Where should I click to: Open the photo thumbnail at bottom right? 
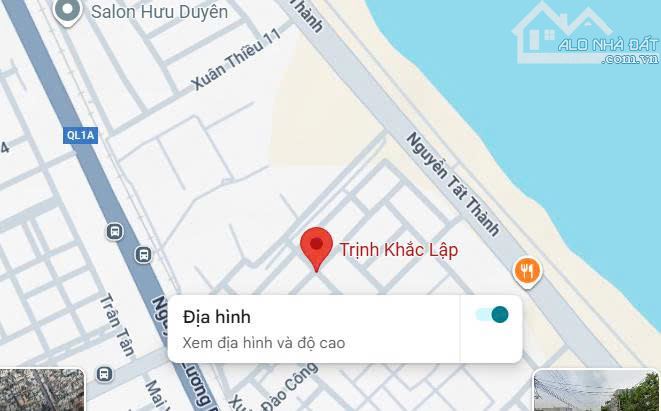click(x=597, y=391)
